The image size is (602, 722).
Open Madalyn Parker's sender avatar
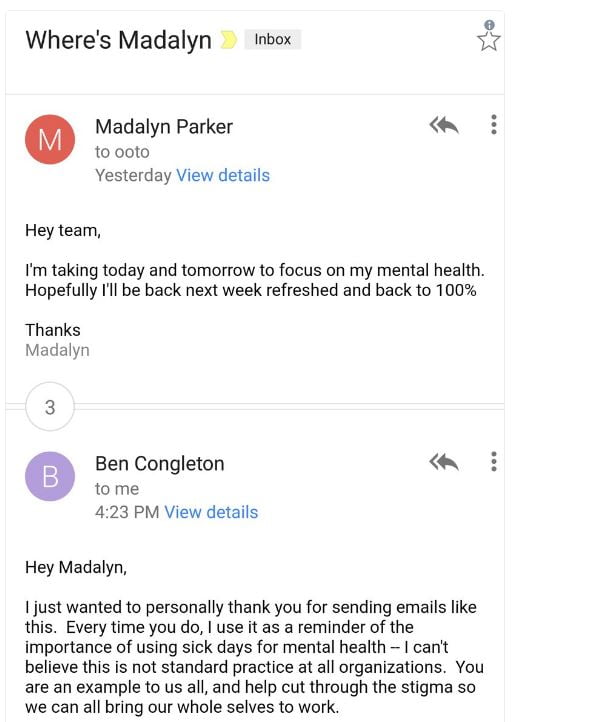coord(50,141)
